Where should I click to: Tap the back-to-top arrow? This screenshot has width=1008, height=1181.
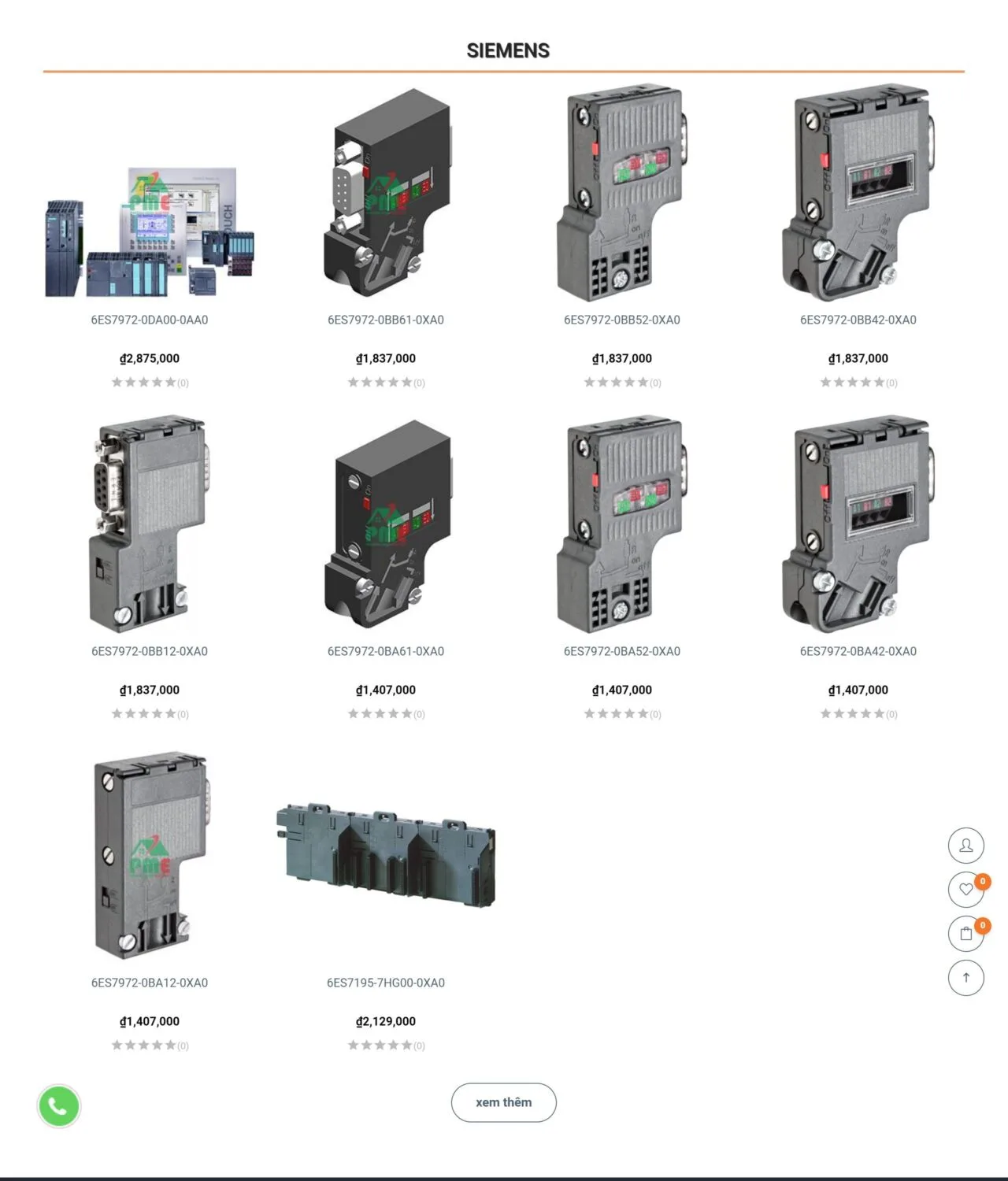tap(966, 979)
